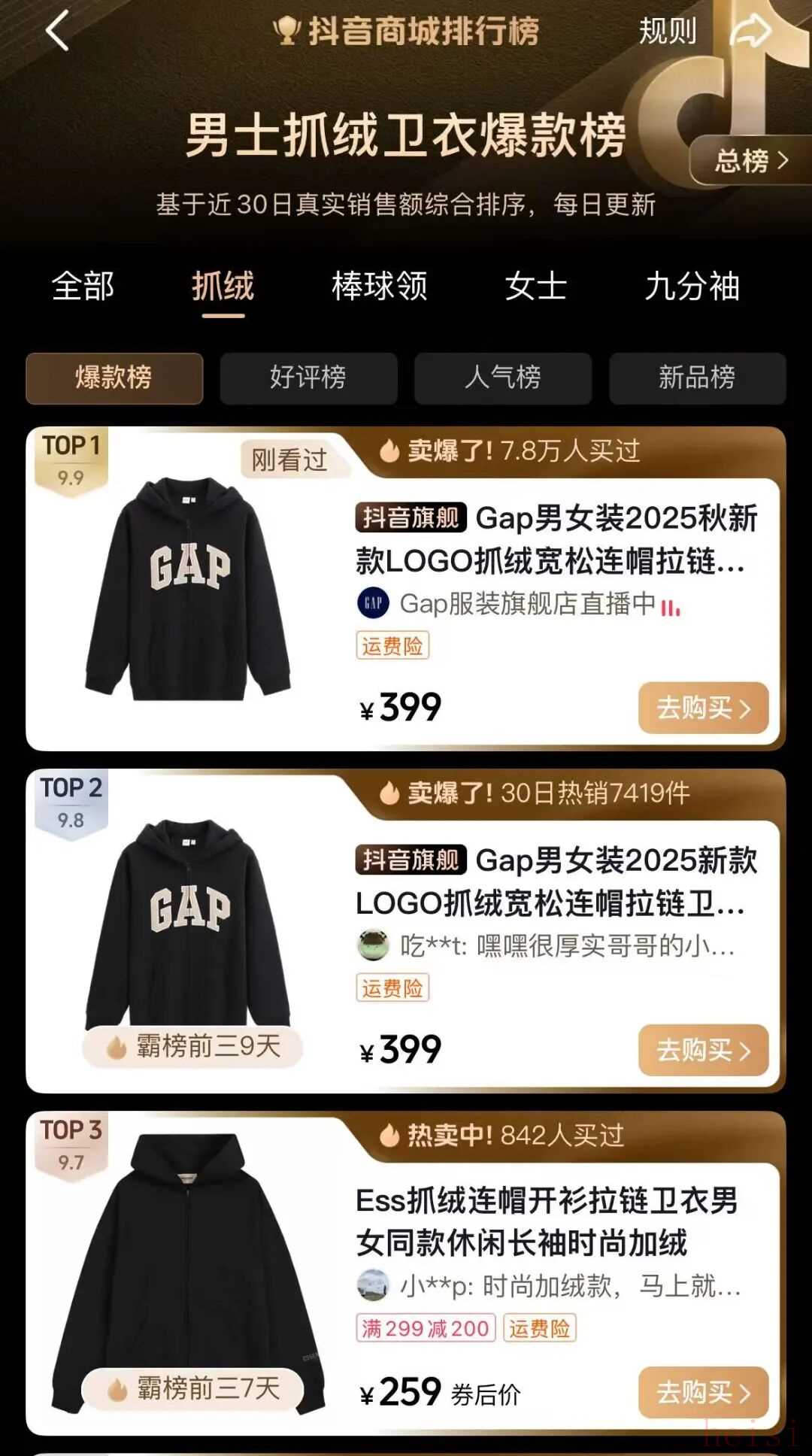Switch to the 全部 category tab

point(83,287)
